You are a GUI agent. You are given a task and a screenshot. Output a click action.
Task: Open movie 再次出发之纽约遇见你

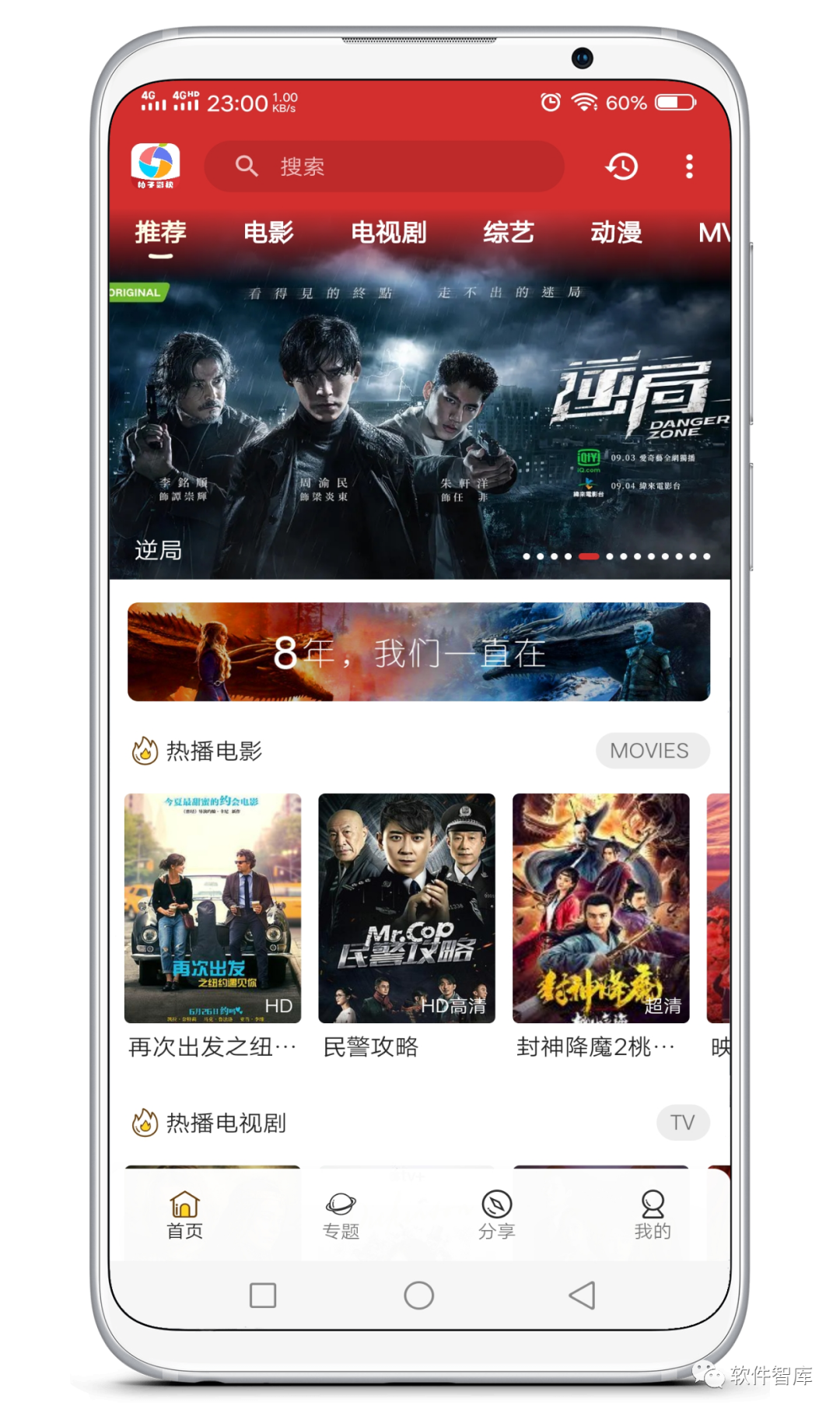click(212, 908)
